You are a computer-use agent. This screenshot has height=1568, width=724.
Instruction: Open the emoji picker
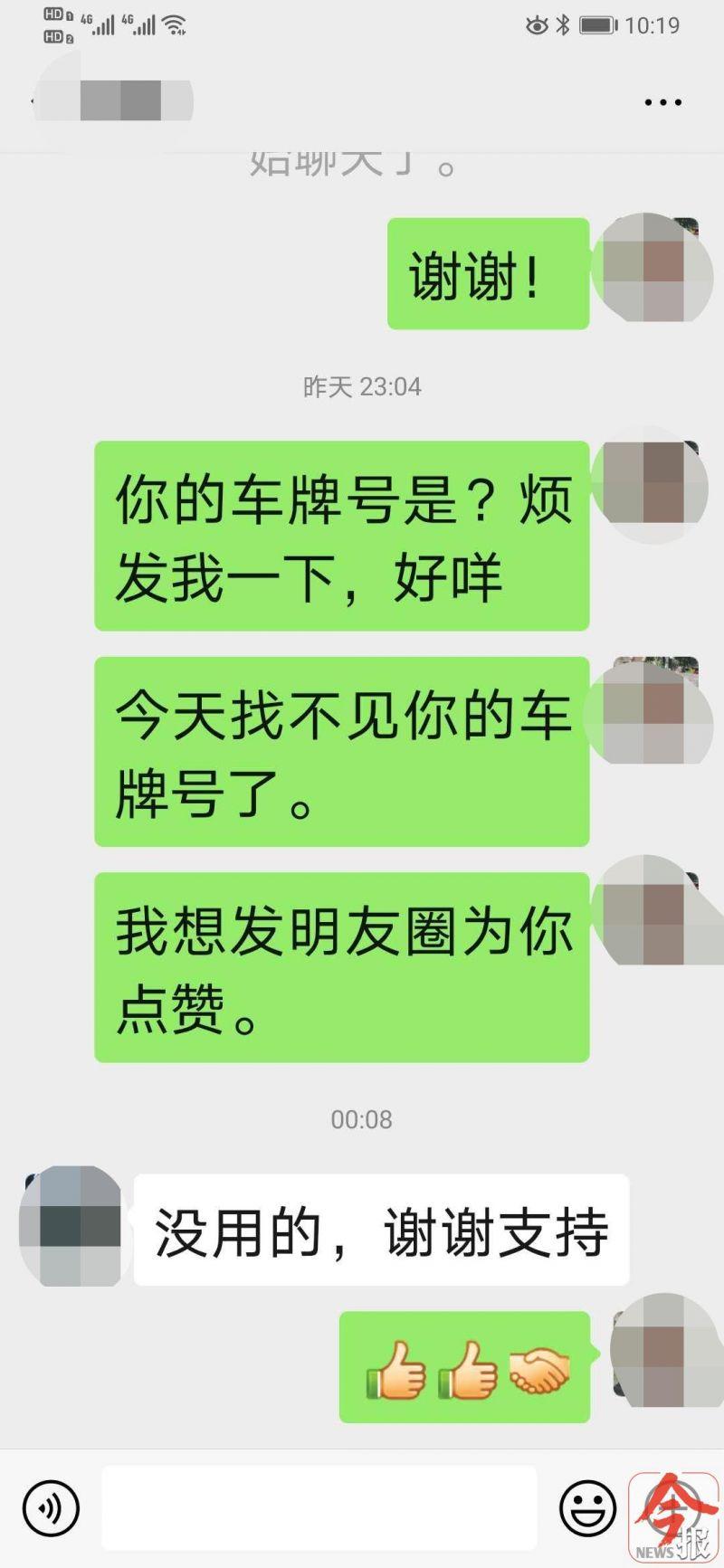[587, 1508]
